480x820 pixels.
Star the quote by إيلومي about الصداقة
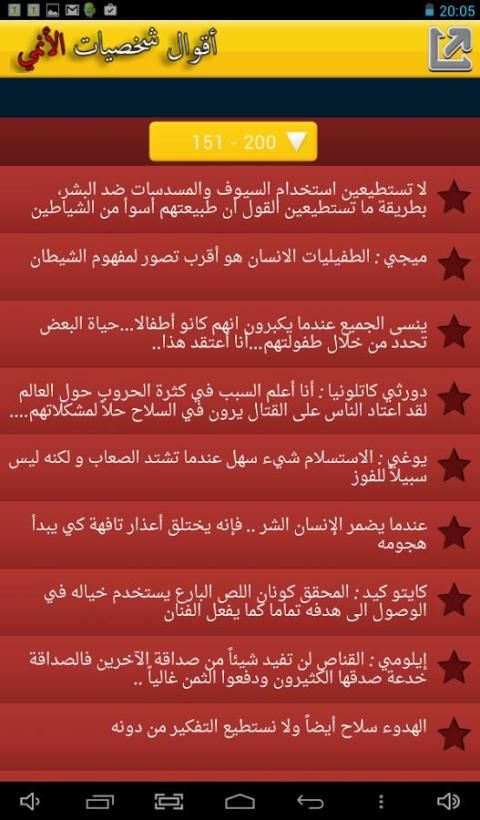pyautogui.click(x=453, y=667)
